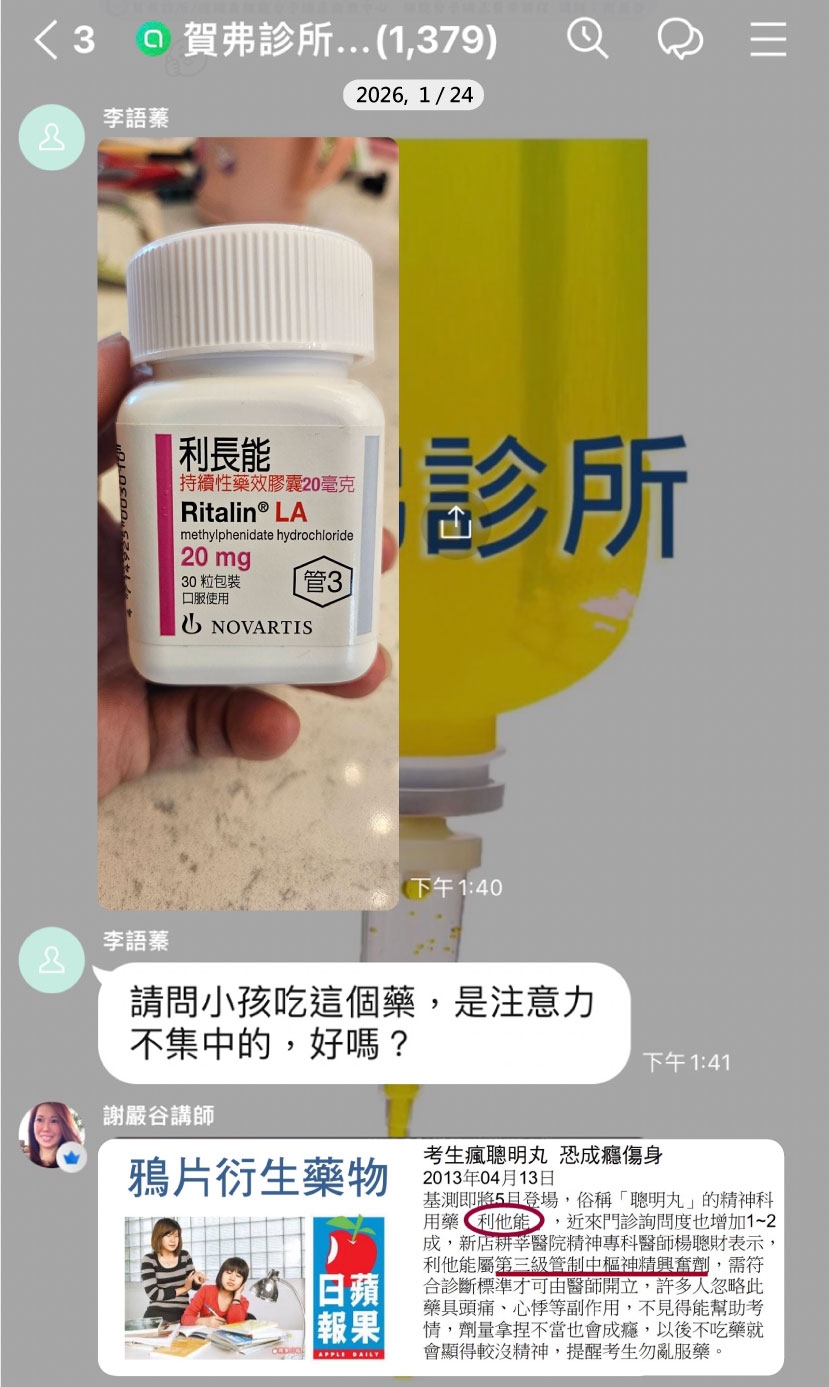
Task: Go back to the chat list
Action: [47, 40]
